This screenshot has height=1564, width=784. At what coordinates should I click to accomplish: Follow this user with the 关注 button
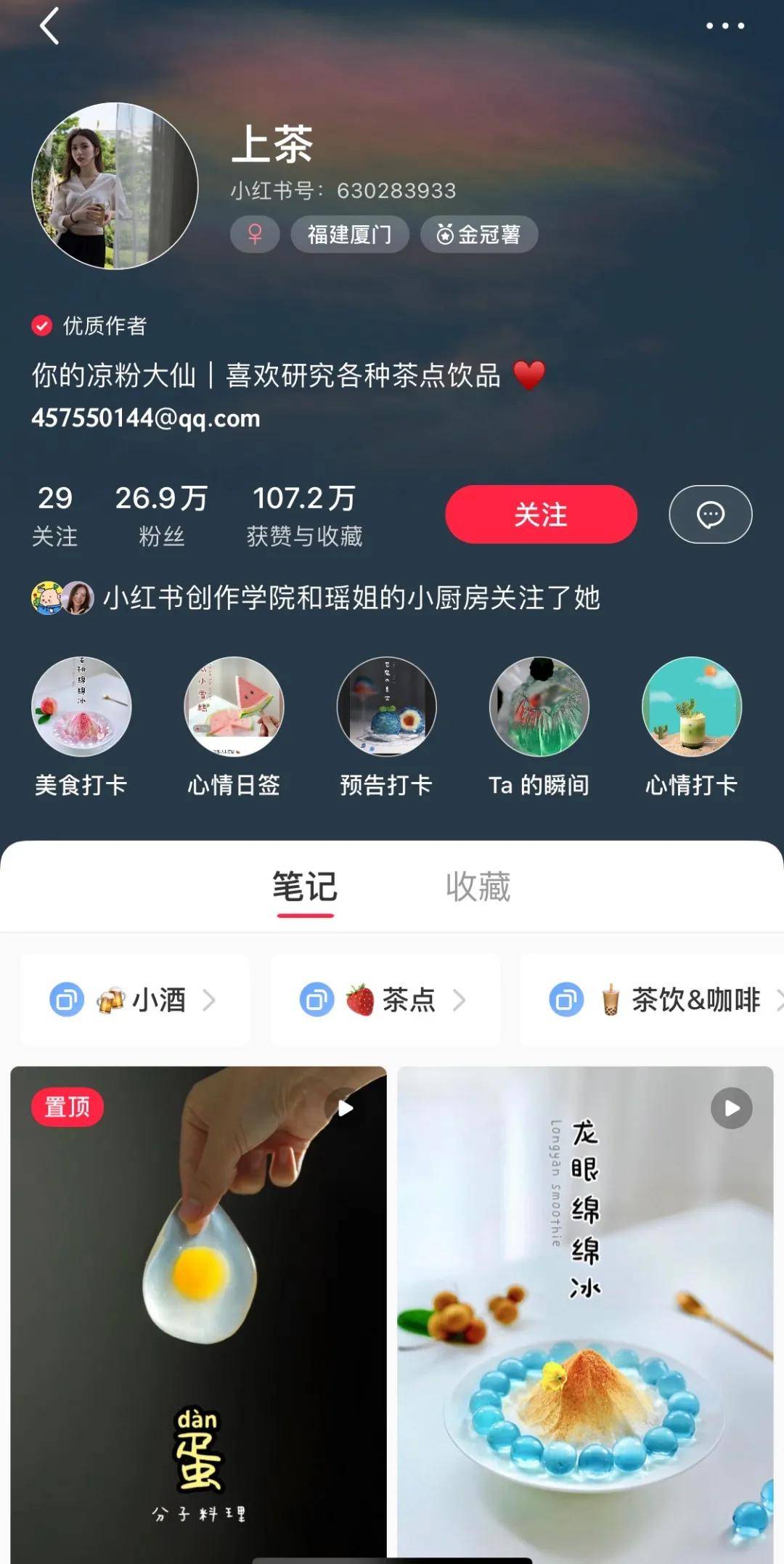(541, 514)
